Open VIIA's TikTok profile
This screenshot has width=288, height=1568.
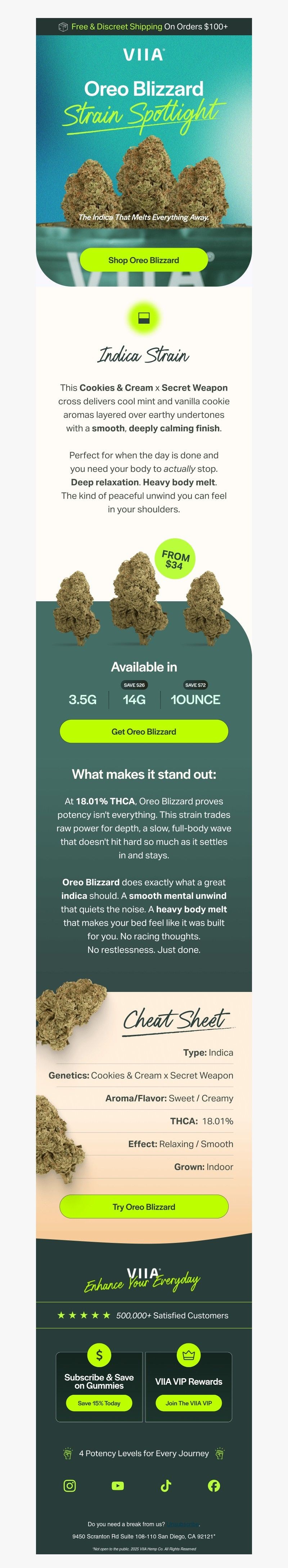[166, 1485]
